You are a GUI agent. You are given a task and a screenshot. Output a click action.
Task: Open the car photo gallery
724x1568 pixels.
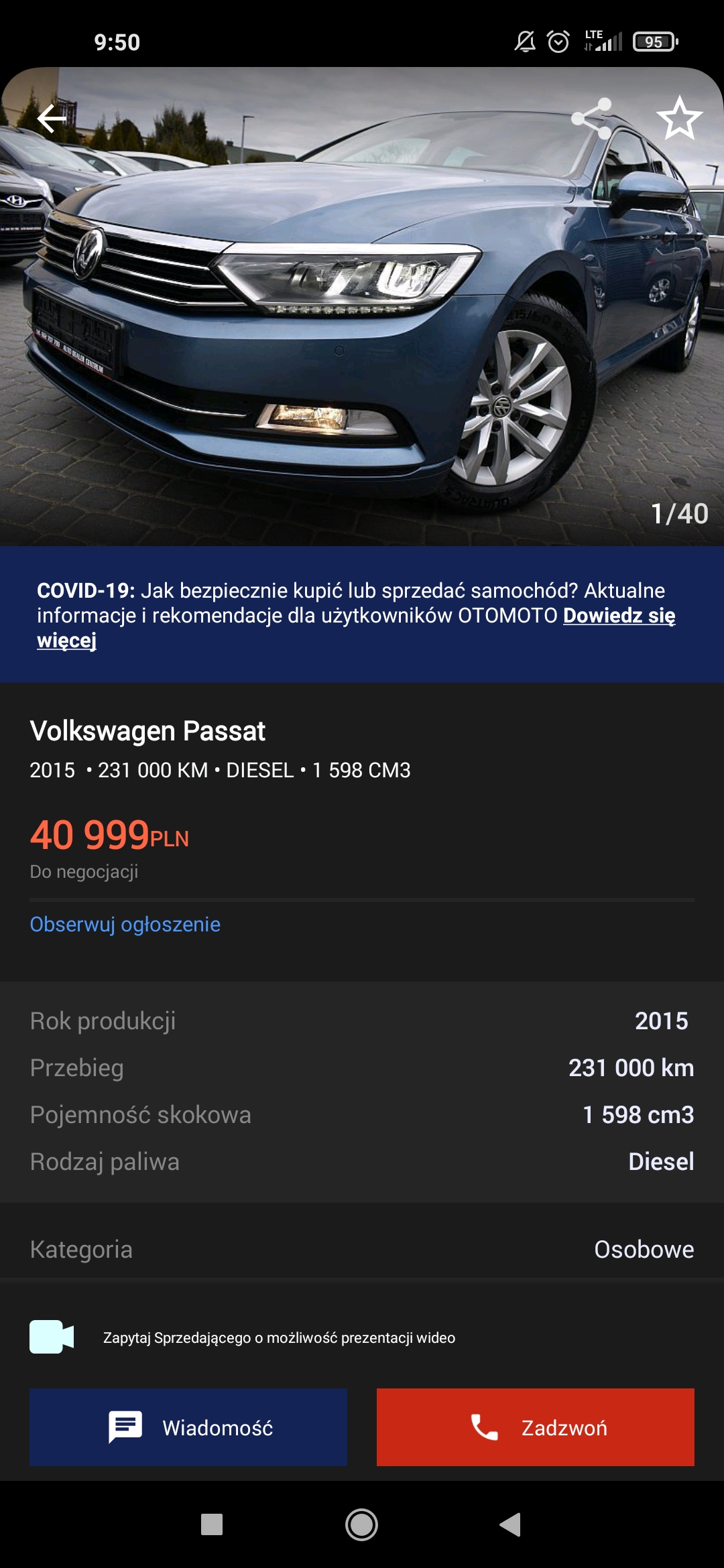[x=362, y=322]
